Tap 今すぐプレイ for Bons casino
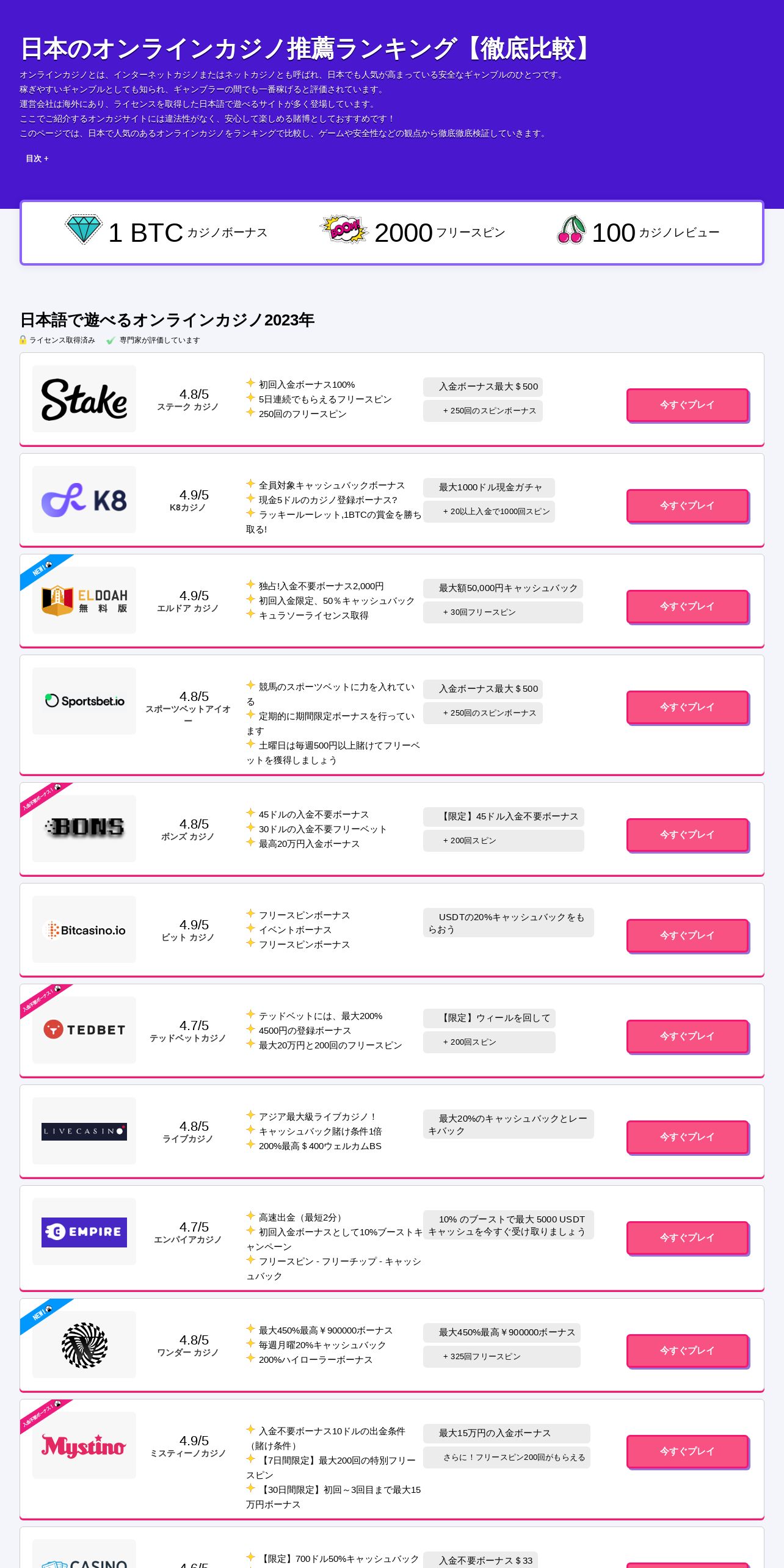 [x=688, y=835]
